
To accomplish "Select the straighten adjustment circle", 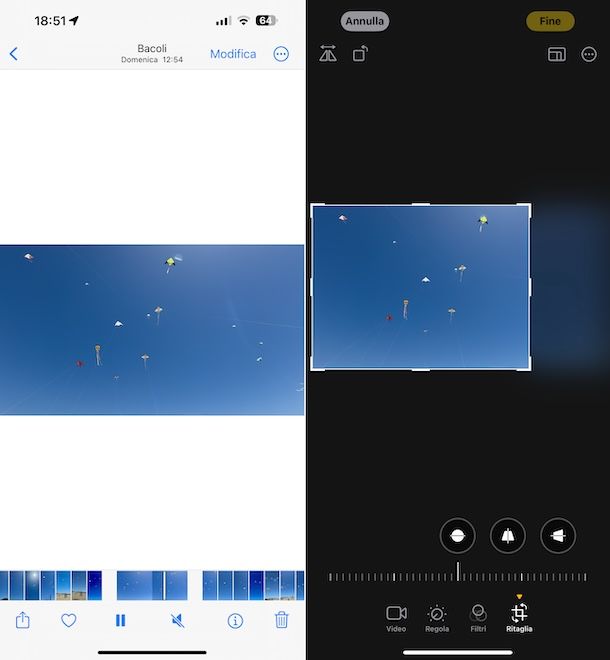I will 458,536.
